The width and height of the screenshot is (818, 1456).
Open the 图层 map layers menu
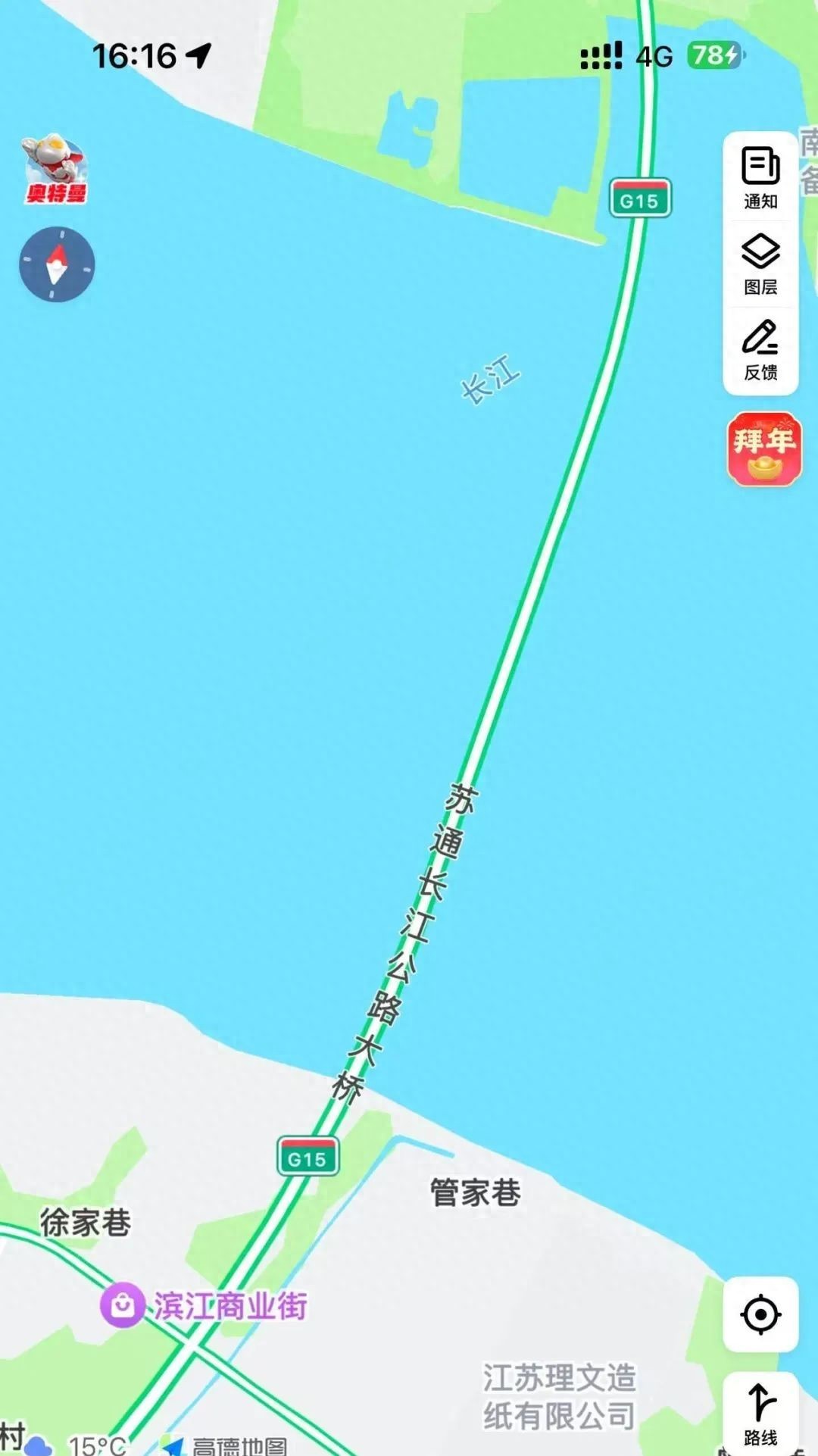pyautogui.click(x=760, y=264)
